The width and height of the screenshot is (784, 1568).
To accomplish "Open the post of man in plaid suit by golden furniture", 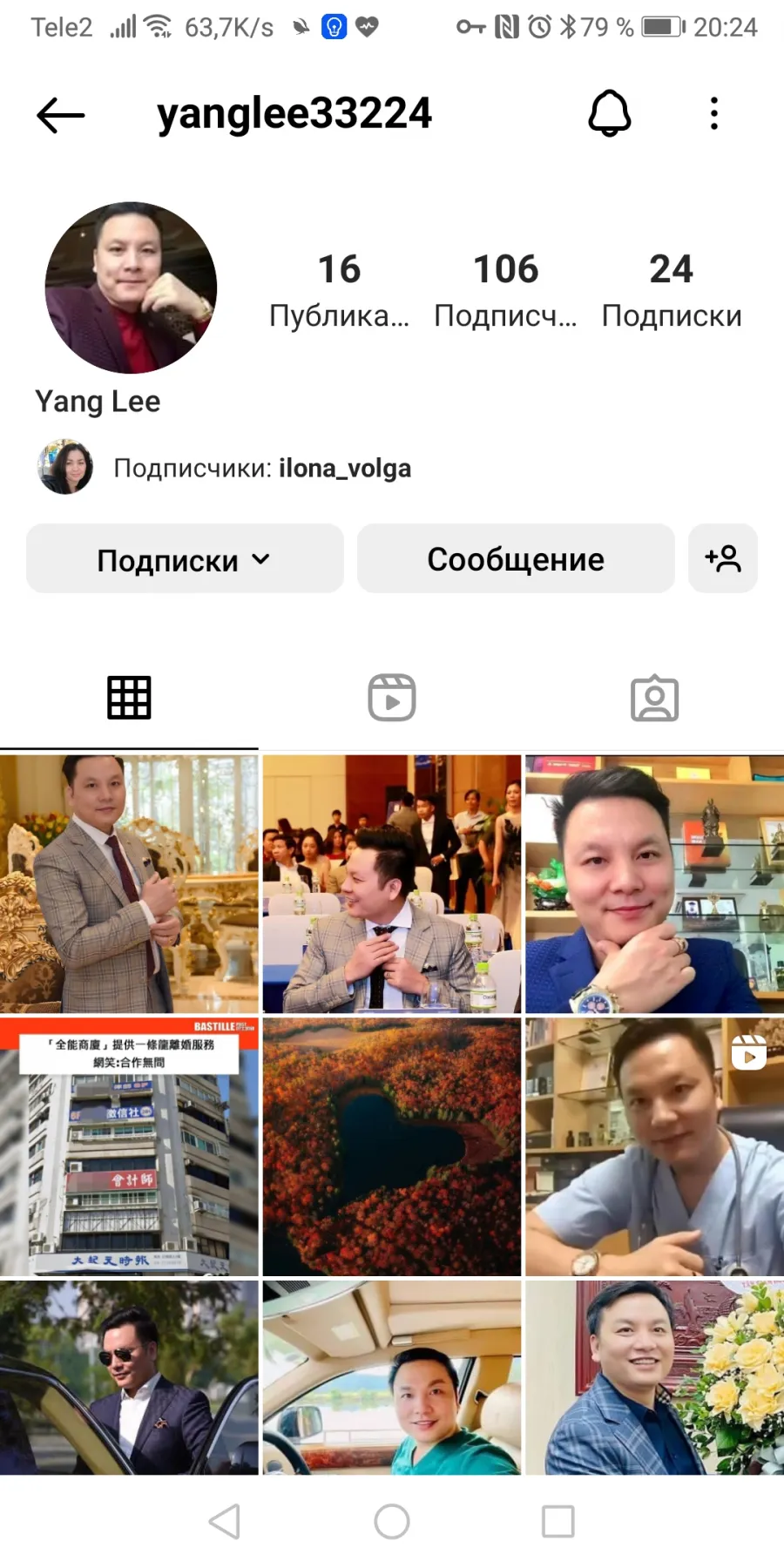I will click(129, 883).
